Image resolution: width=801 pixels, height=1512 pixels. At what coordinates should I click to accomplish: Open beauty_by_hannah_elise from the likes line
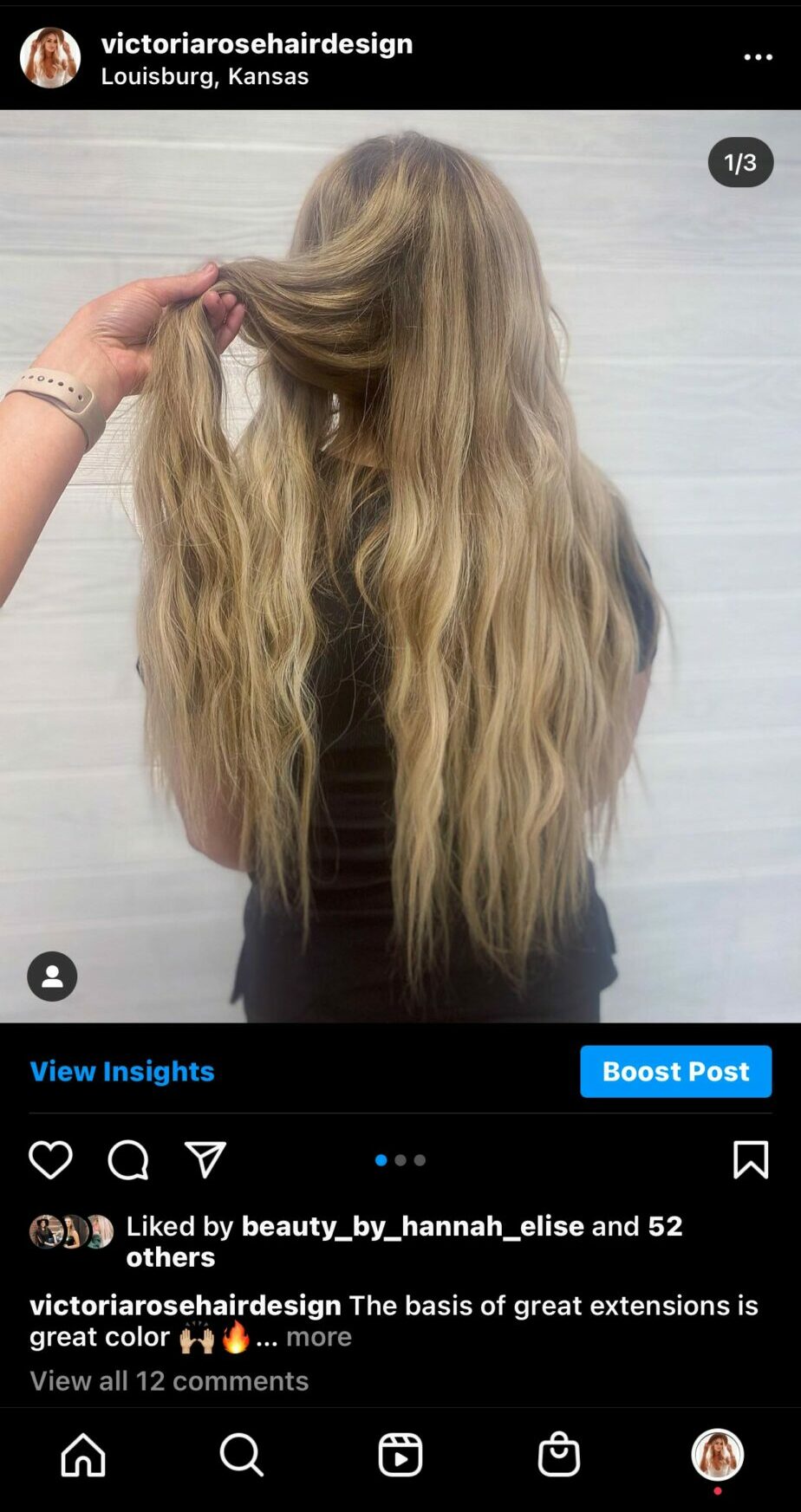tap(413, 1225)
